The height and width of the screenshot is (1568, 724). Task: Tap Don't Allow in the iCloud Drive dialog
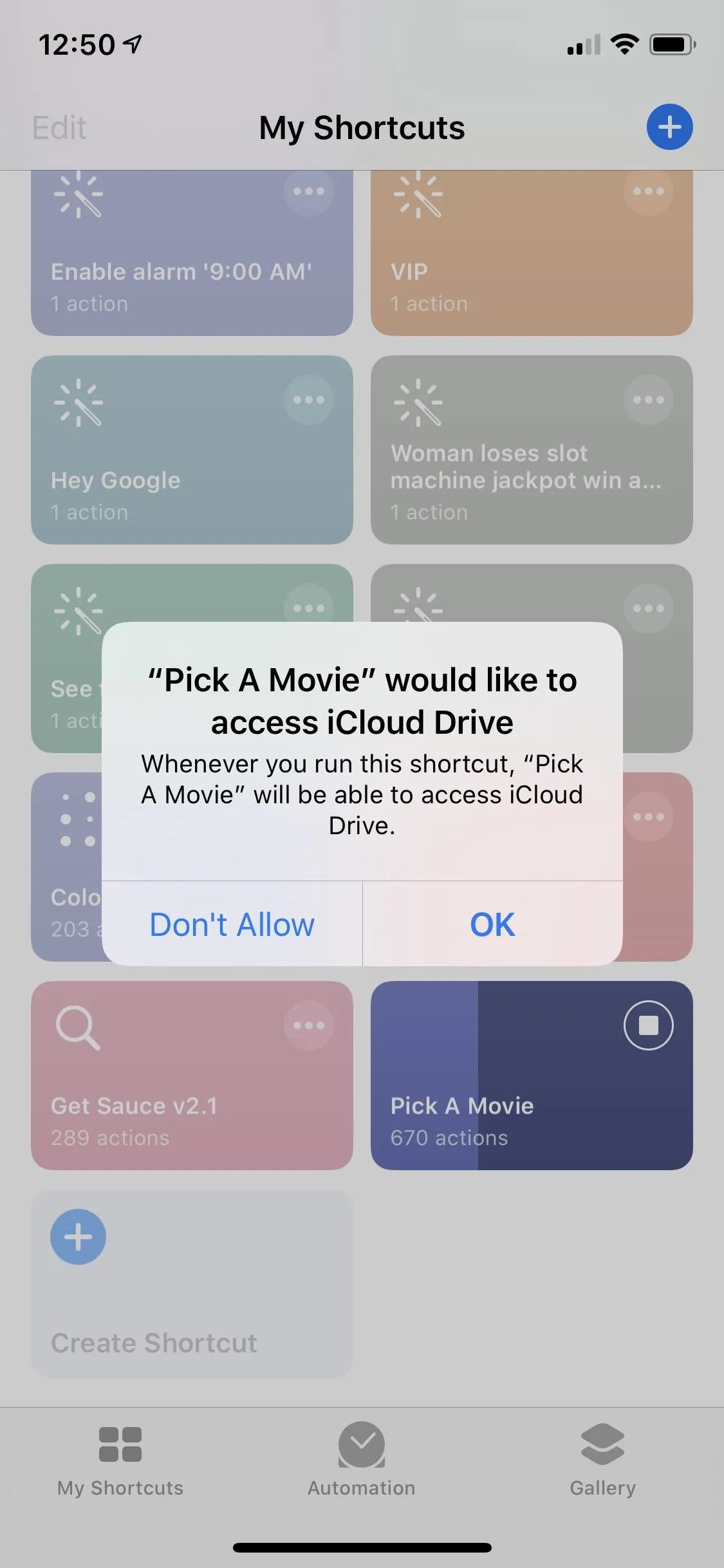232,924
